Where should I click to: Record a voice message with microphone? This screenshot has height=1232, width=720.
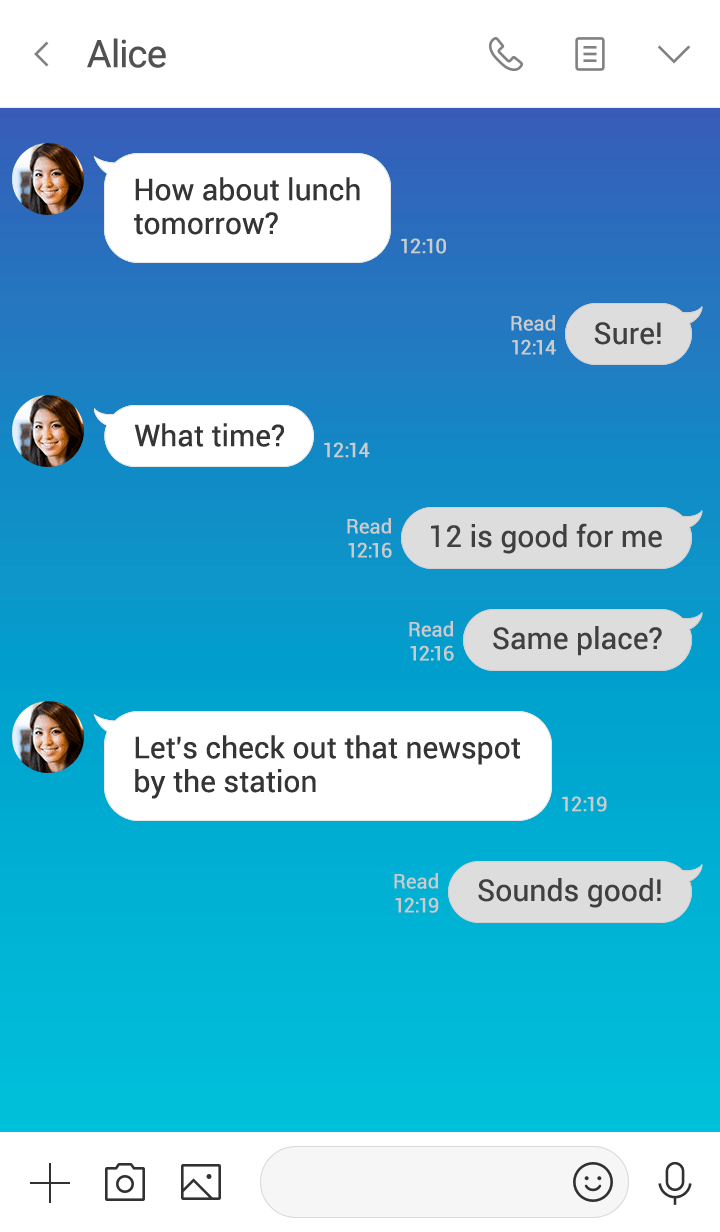675,1183
